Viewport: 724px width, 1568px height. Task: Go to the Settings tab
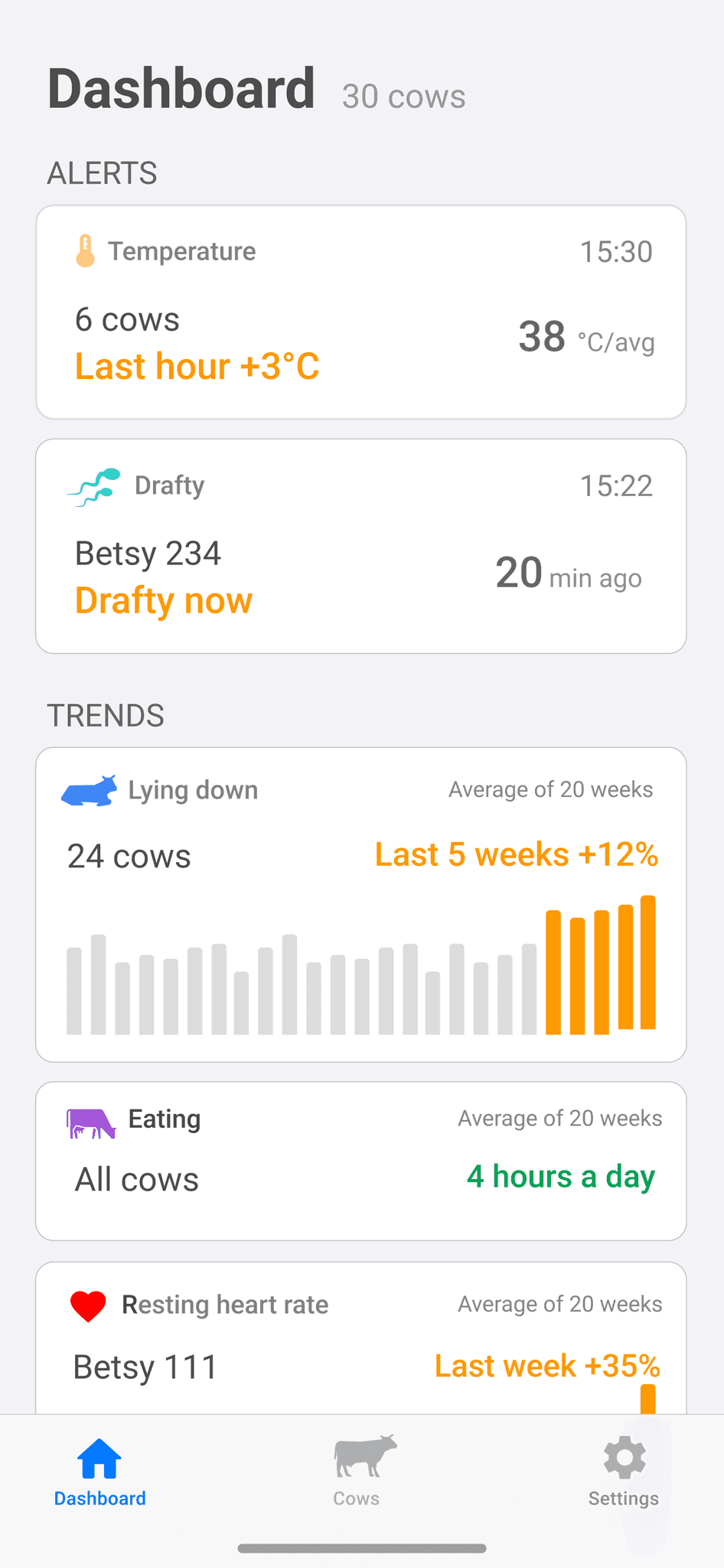(x=623, y=1471)
